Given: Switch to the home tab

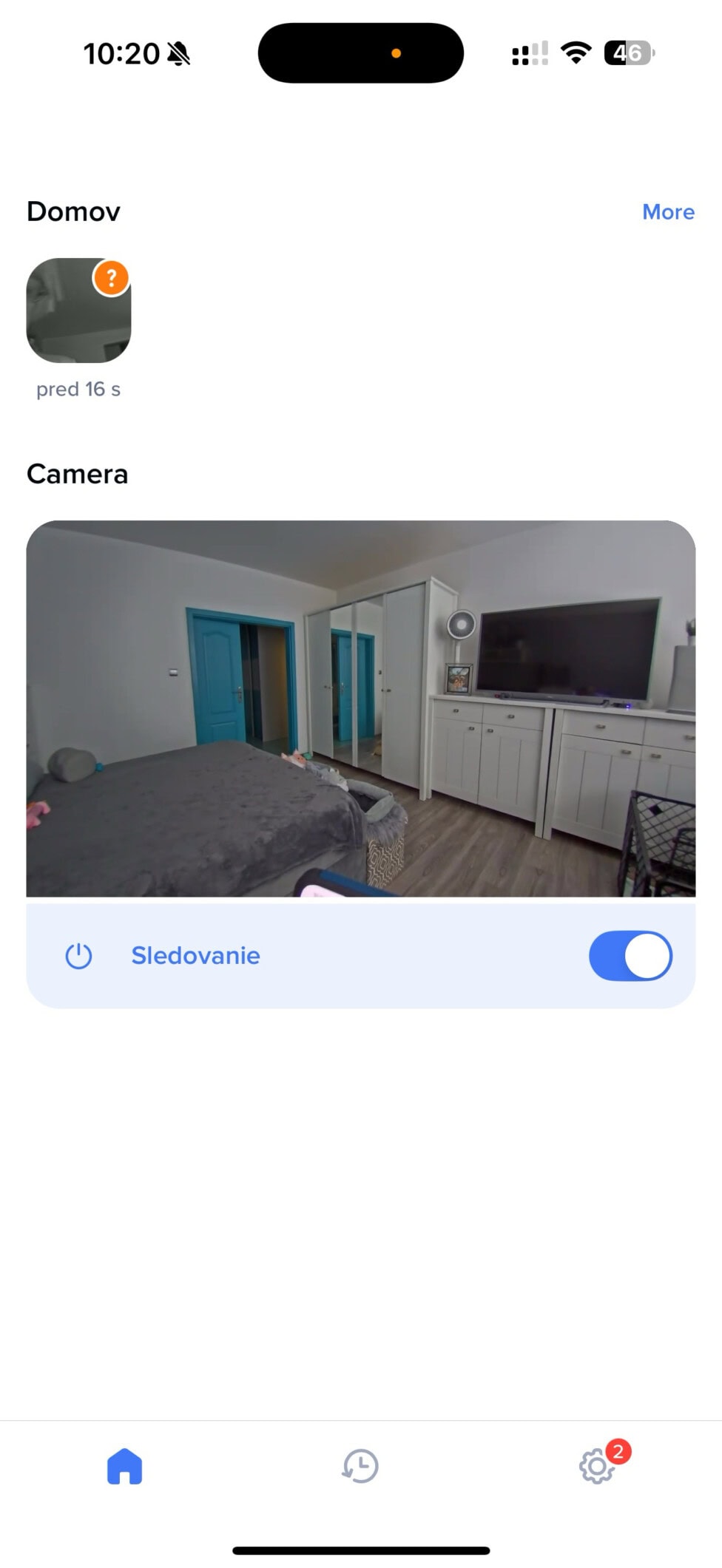Looking at the screenshot, I should 124,1465.
